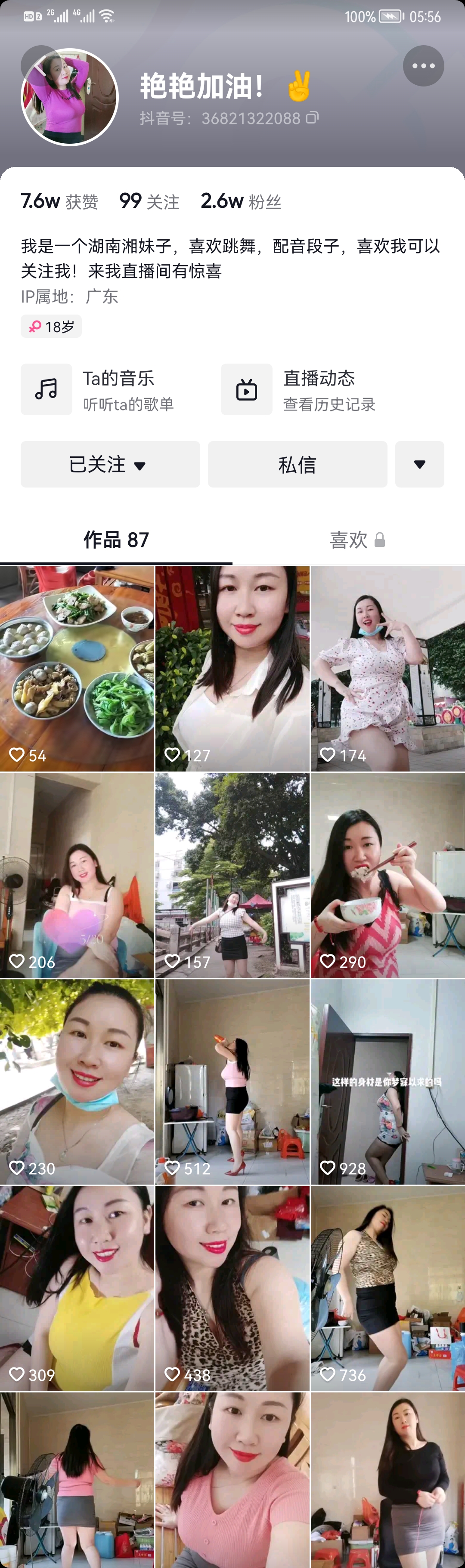Open the video with 512 likes
The width and height of the screenshot is (465, 1568).
click(232, 1081)
